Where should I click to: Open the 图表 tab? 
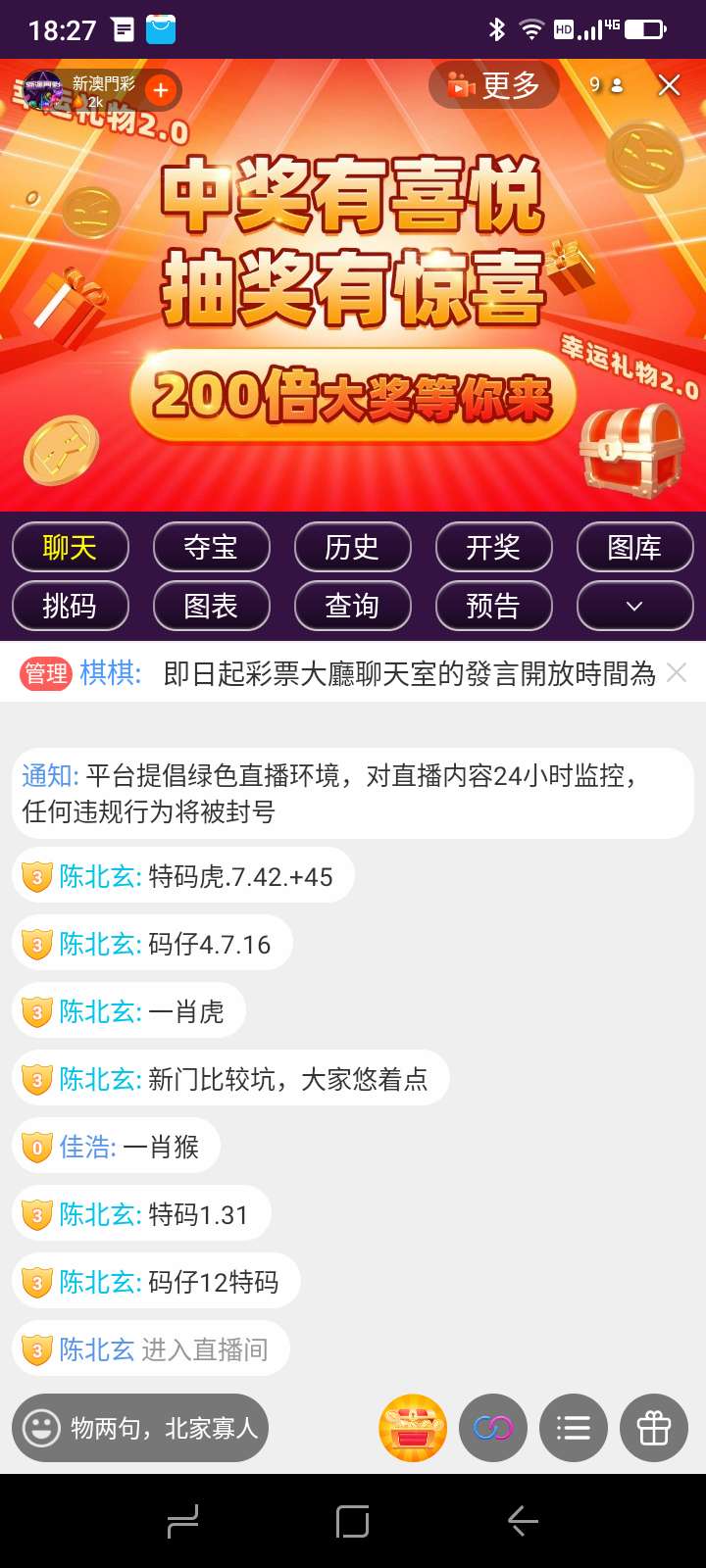[212, 606]
